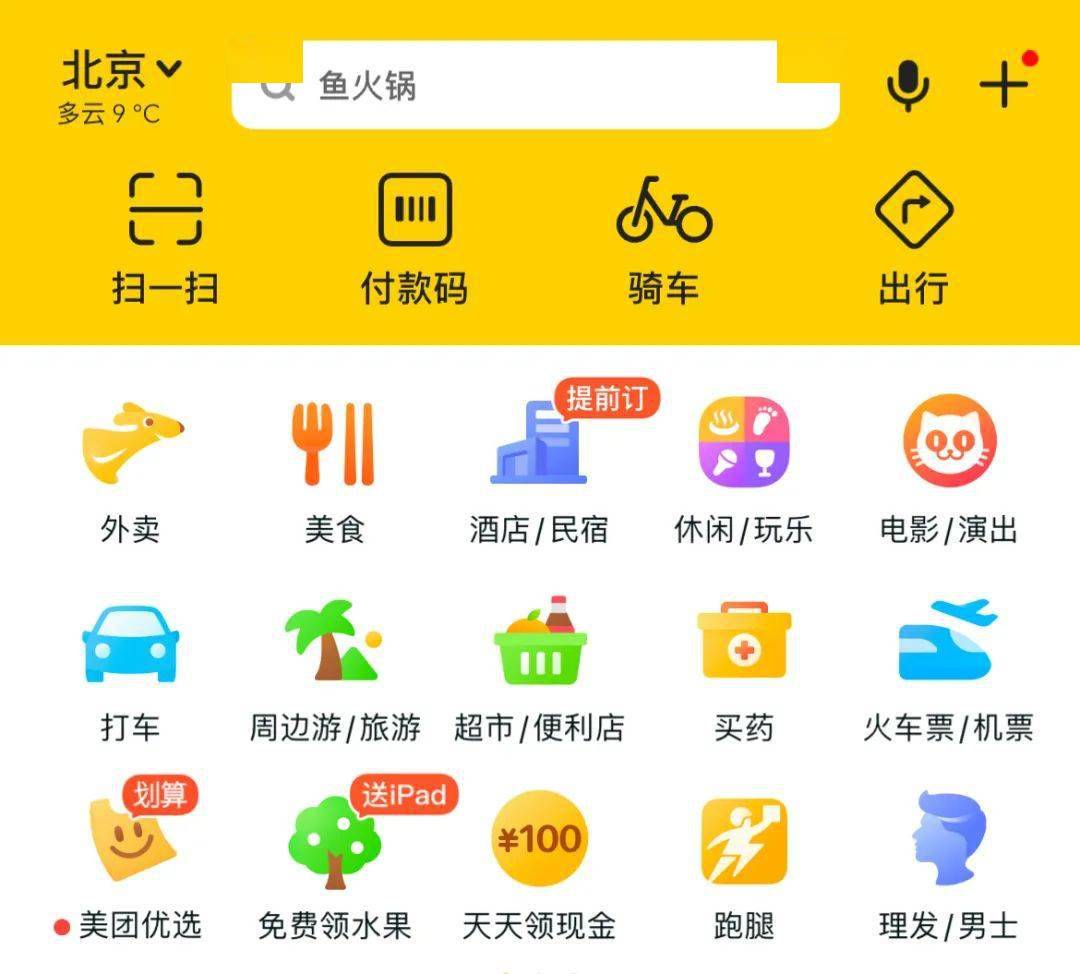Open 外卖 food delivery
This screenshot has height=974, width=1080.
tap(131, 472)
